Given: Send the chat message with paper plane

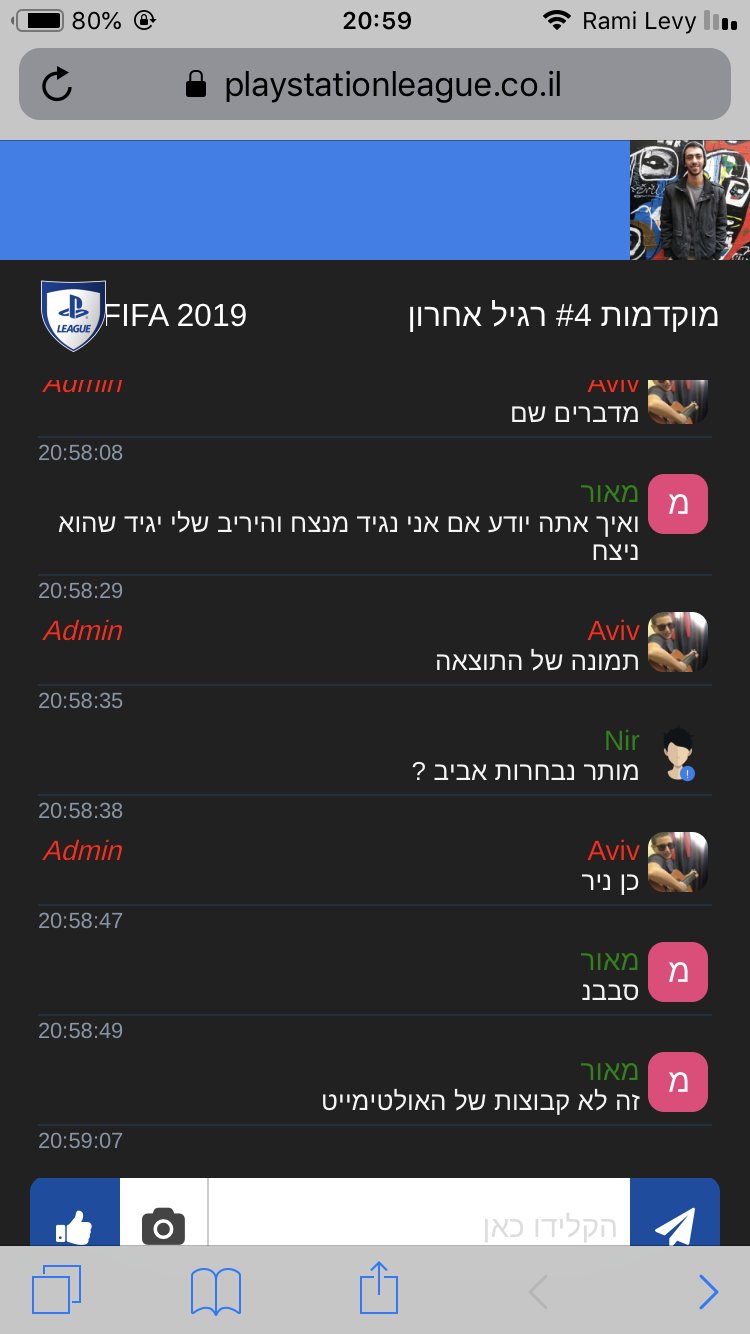Looking at the screenshot, I should click(675, 1213).
